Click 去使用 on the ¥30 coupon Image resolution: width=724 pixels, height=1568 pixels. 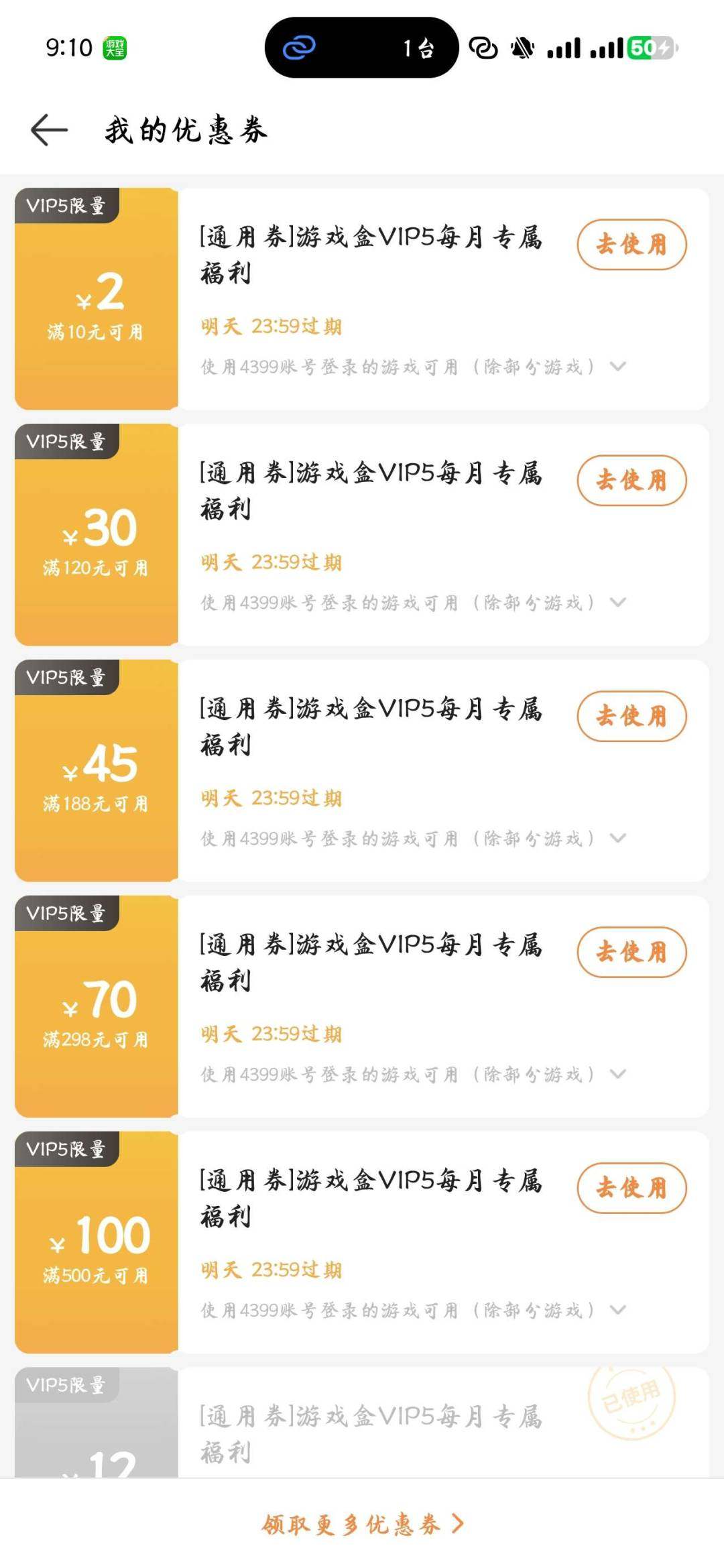632,481
